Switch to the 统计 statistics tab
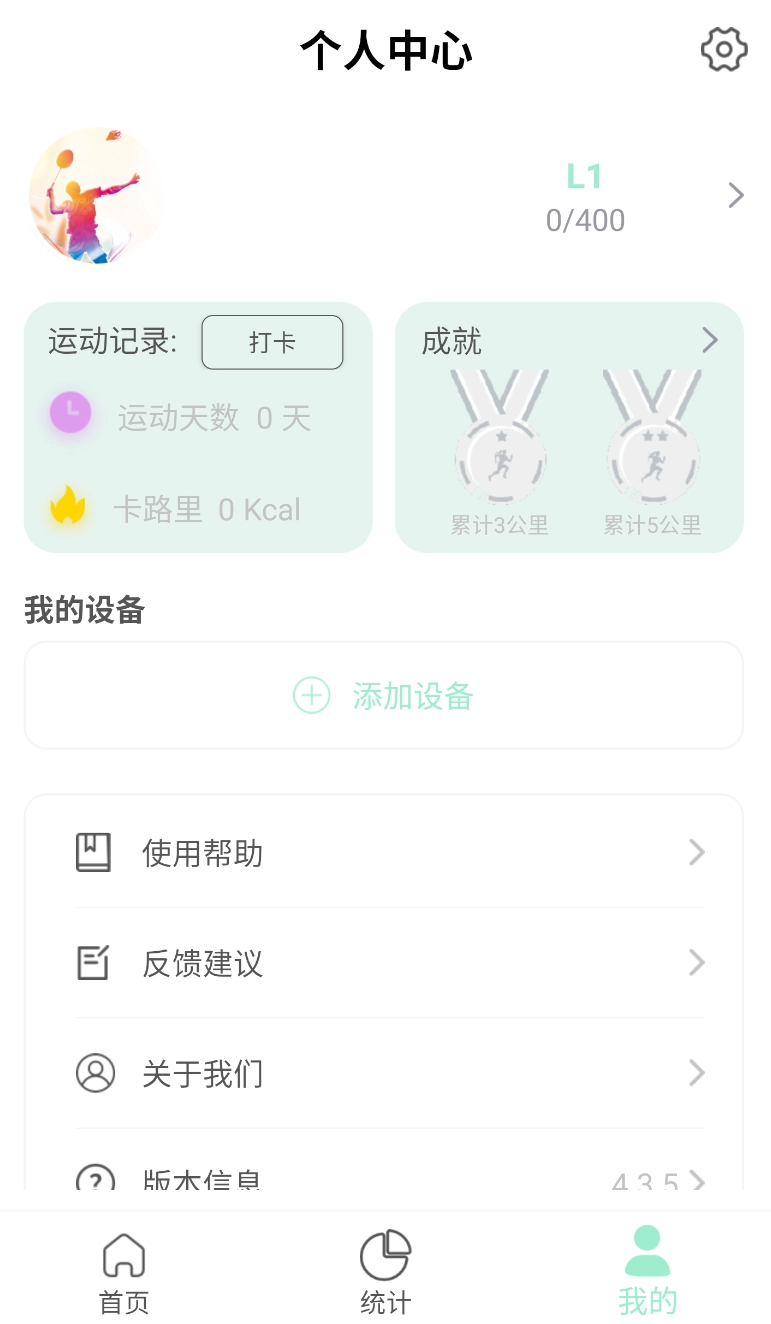Screen dimensions: 771x1324 coord(385,1272)
